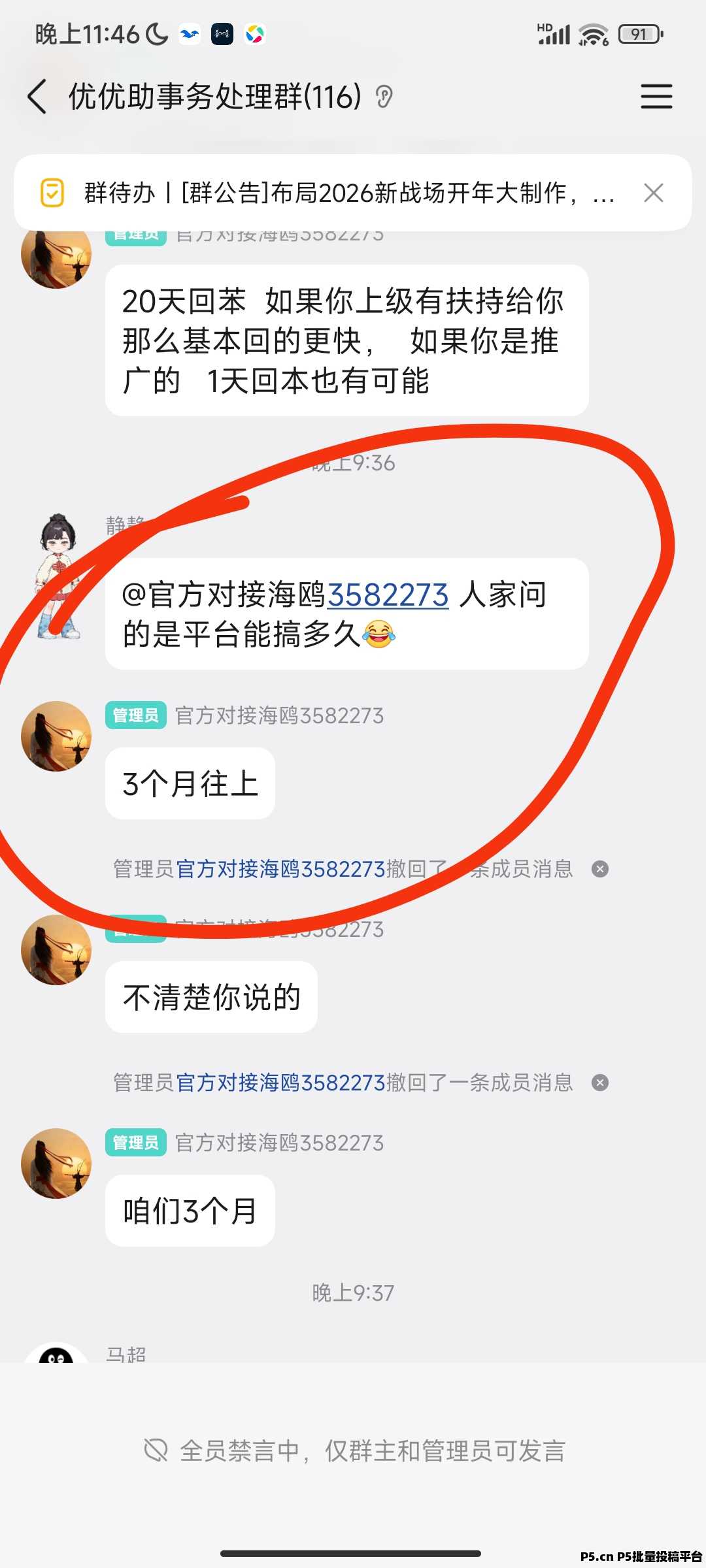Tap the ear icon beside the group title
The height and width of the screenshot is (1568, 706).
pyautogui.click(x=384, y=97)
